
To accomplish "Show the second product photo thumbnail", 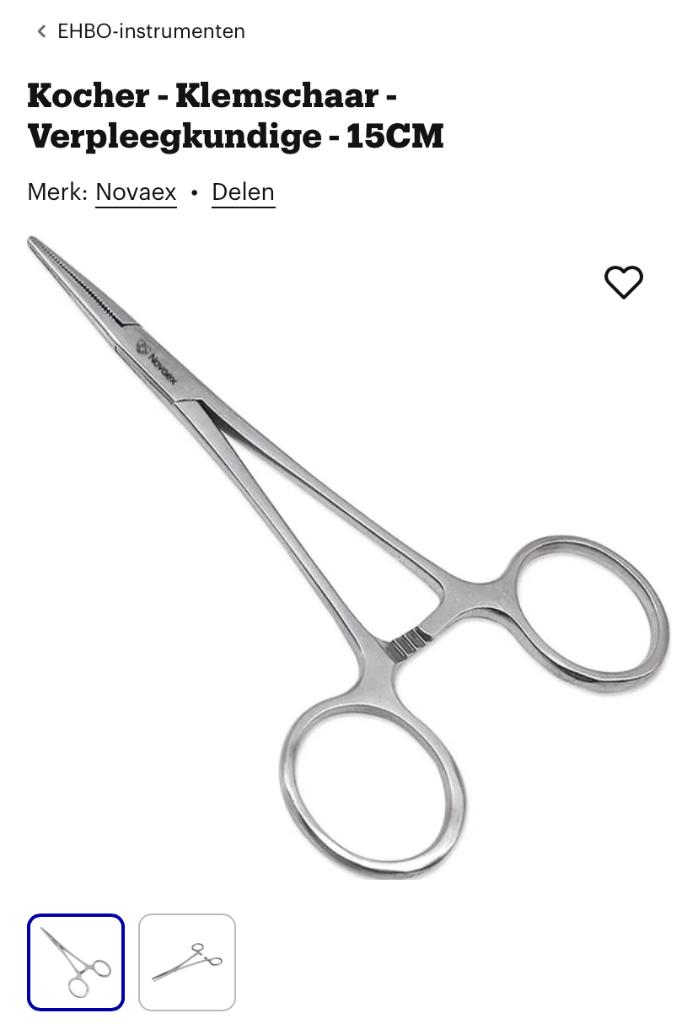I will (187, 962).
